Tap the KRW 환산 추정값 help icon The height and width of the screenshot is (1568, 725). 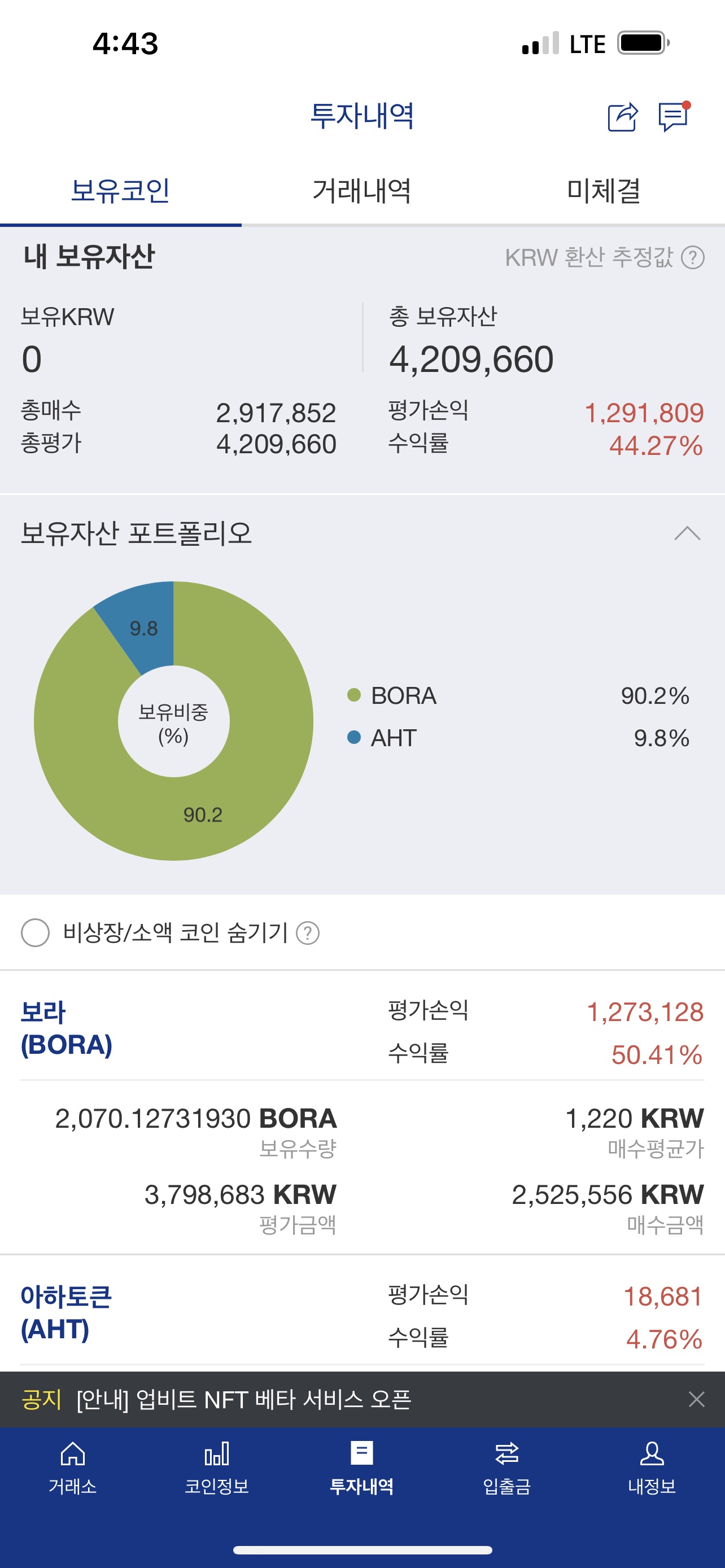693,259
